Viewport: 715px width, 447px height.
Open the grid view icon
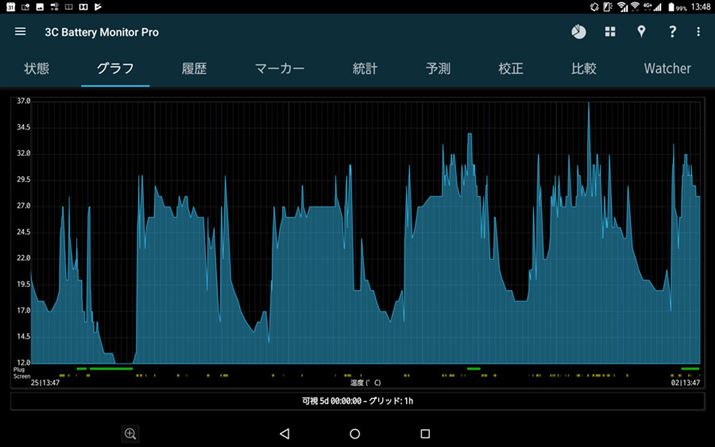[610, 32]
